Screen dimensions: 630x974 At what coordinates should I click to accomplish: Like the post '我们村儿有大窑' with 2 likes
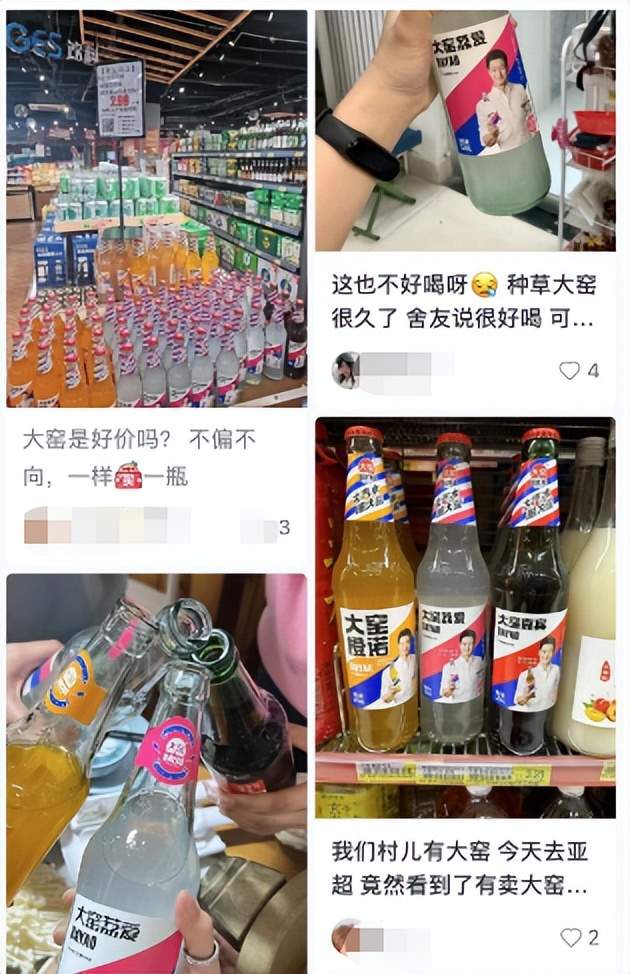(571, 937)
